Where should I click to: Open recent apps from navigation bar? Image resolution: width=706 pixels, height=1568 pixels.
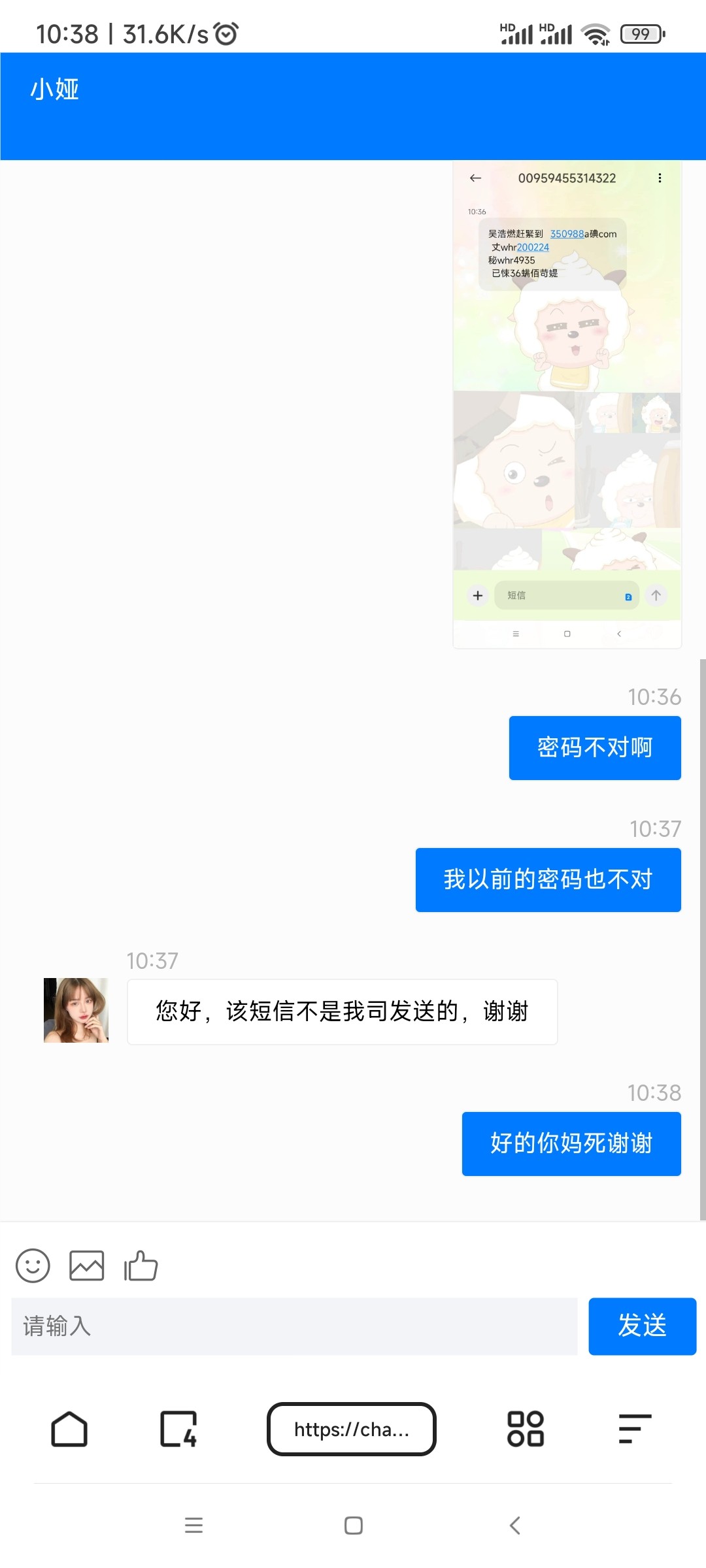click(x=193, y=1526)
